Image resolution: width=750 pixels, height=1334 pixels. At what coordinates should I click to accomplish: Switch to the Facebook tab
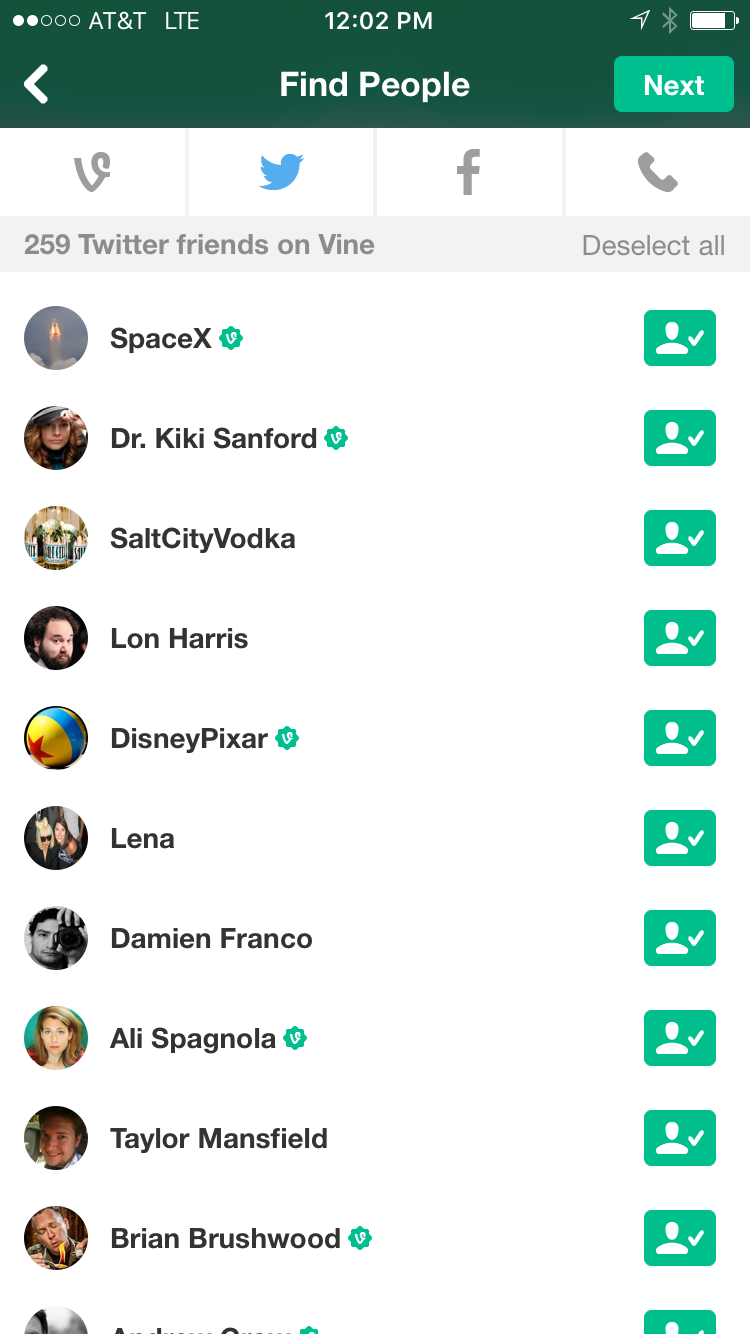point(468,172)
